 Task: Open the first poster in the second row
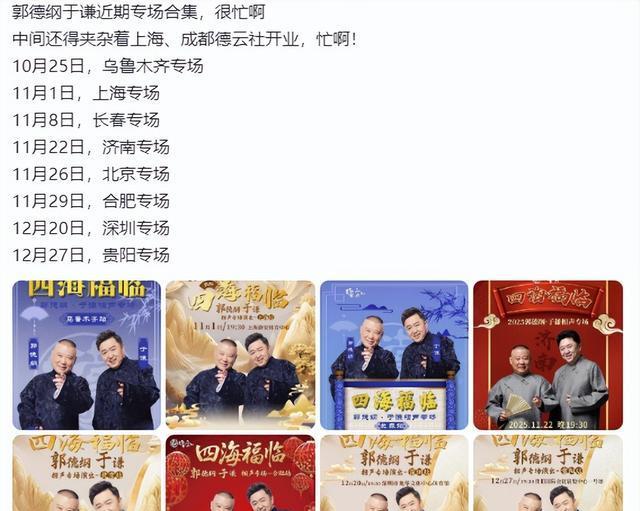(86, 473)
